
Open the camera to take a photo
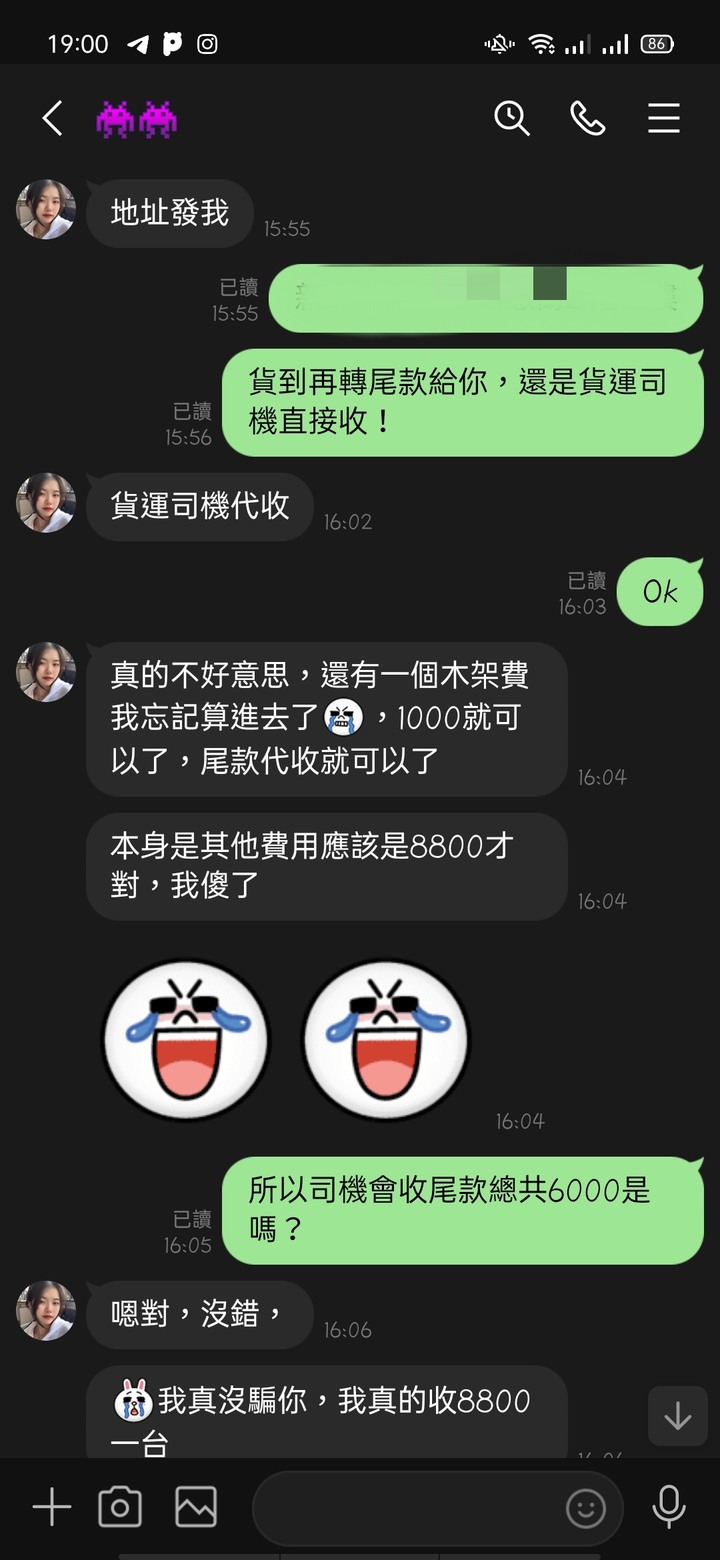[x=120, y=1506]
